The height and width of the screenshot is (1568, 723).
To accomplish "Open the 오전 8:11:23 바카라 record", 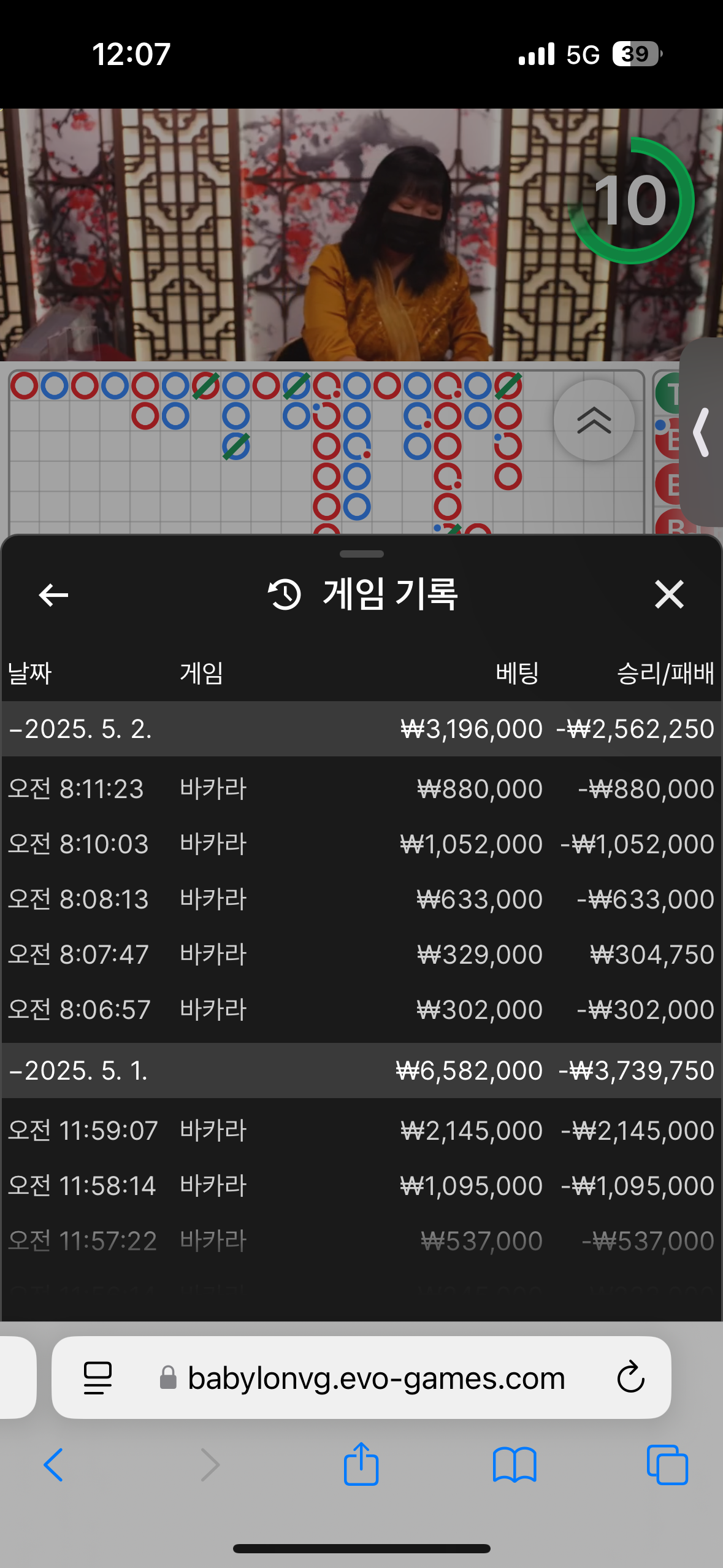I will (361, 789).
